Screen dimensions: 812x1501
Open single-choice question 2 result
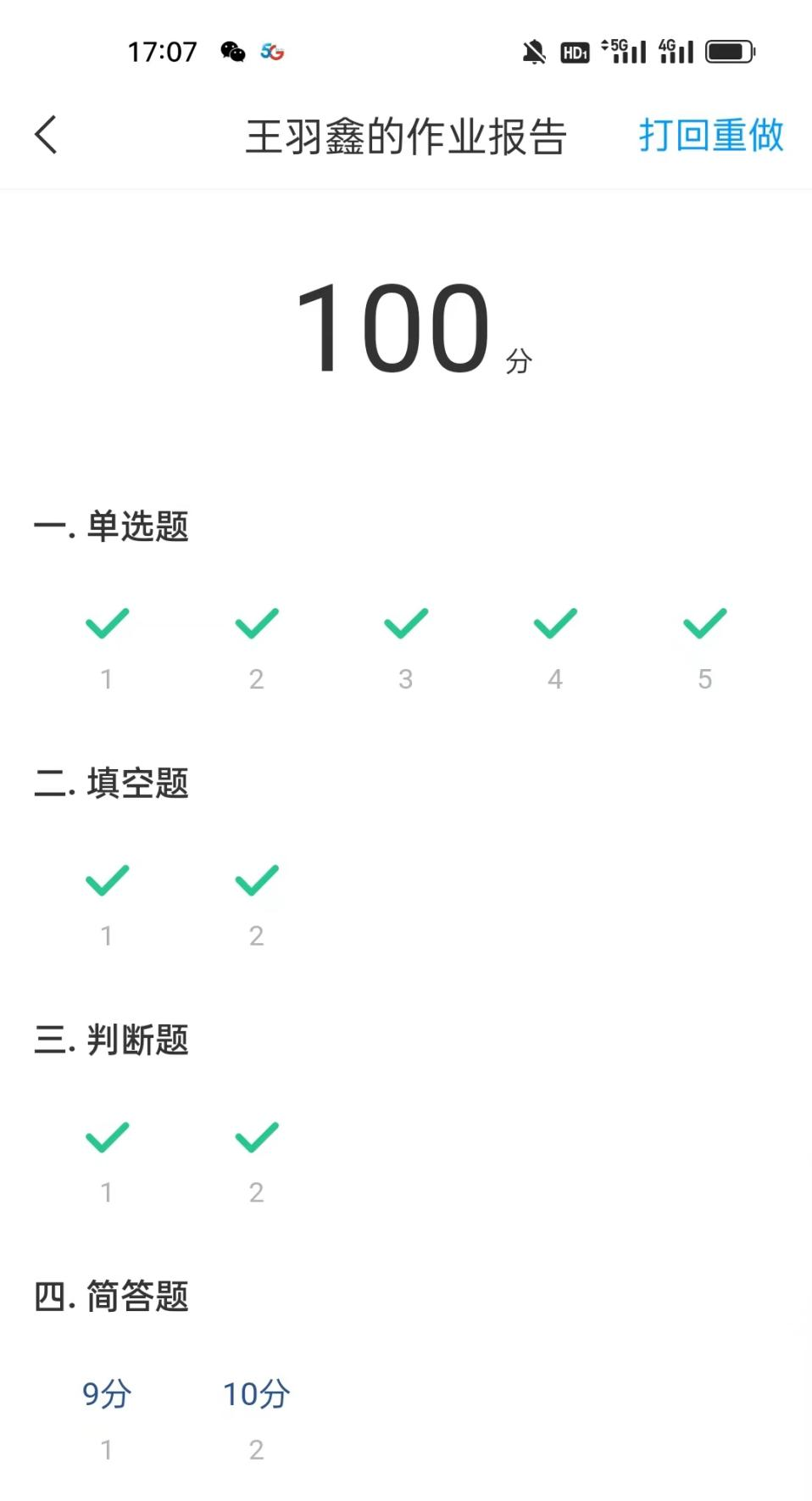pos(256,646)
